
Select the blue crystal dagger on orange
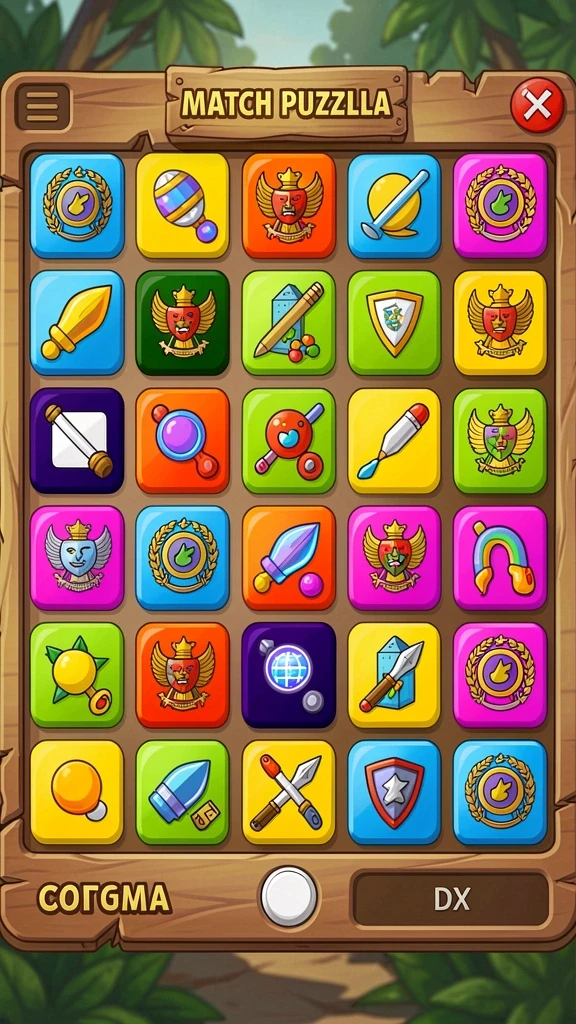pos(289,558)
